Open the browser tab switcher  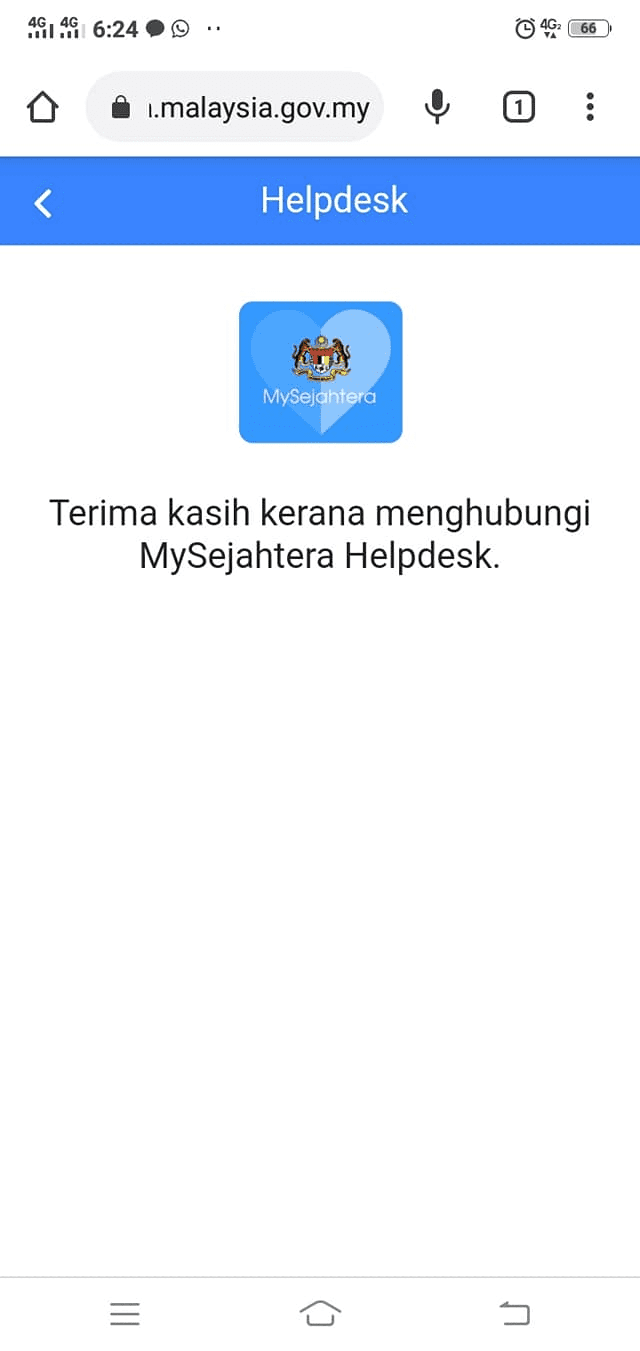click(x=518, y=107)
